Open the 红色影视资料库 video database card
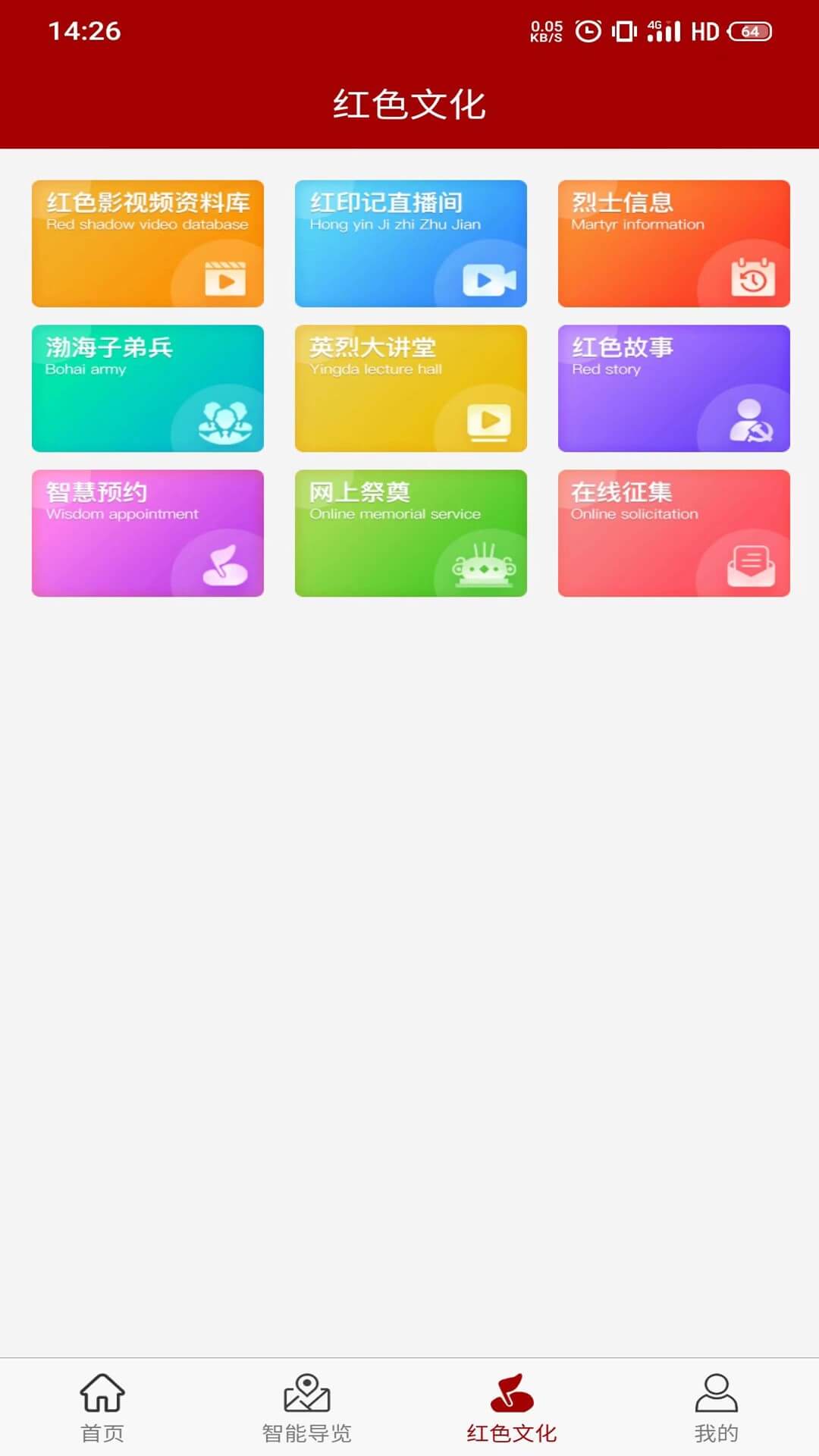Viewport: 819px width, 1456px height. pyautogui.click(x=148, y=243)
